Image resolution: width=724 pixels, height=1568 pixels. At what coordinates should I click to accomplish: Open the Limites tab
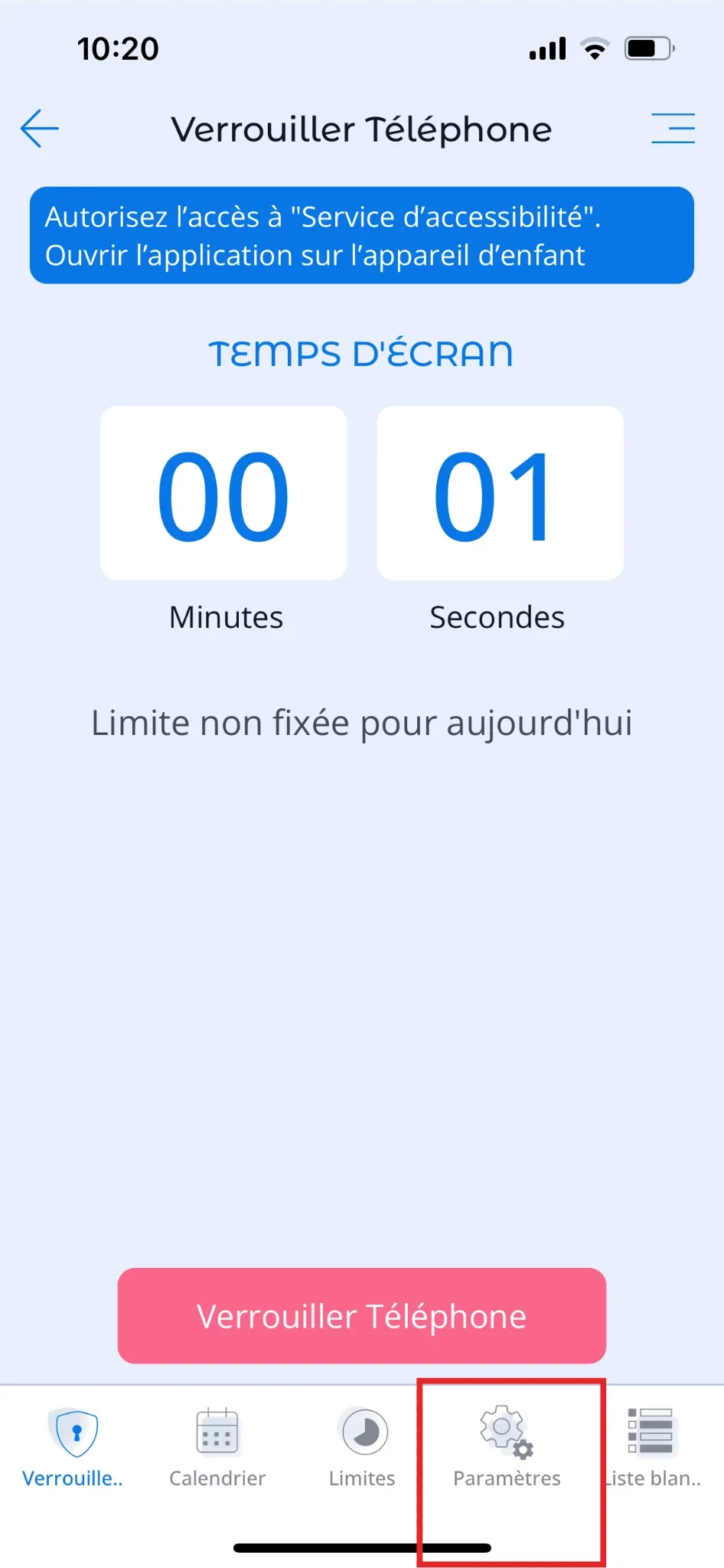coord(363,1445)
